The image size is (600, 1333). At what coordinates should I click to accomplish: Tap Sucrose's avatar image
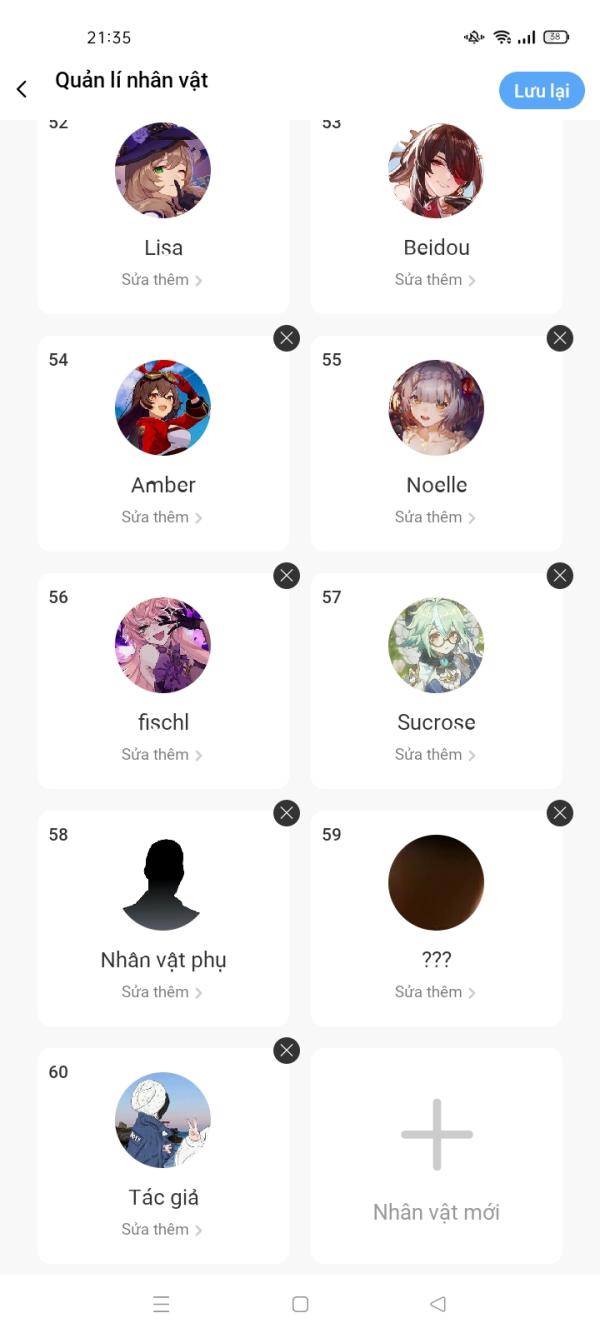pos(436,646)
